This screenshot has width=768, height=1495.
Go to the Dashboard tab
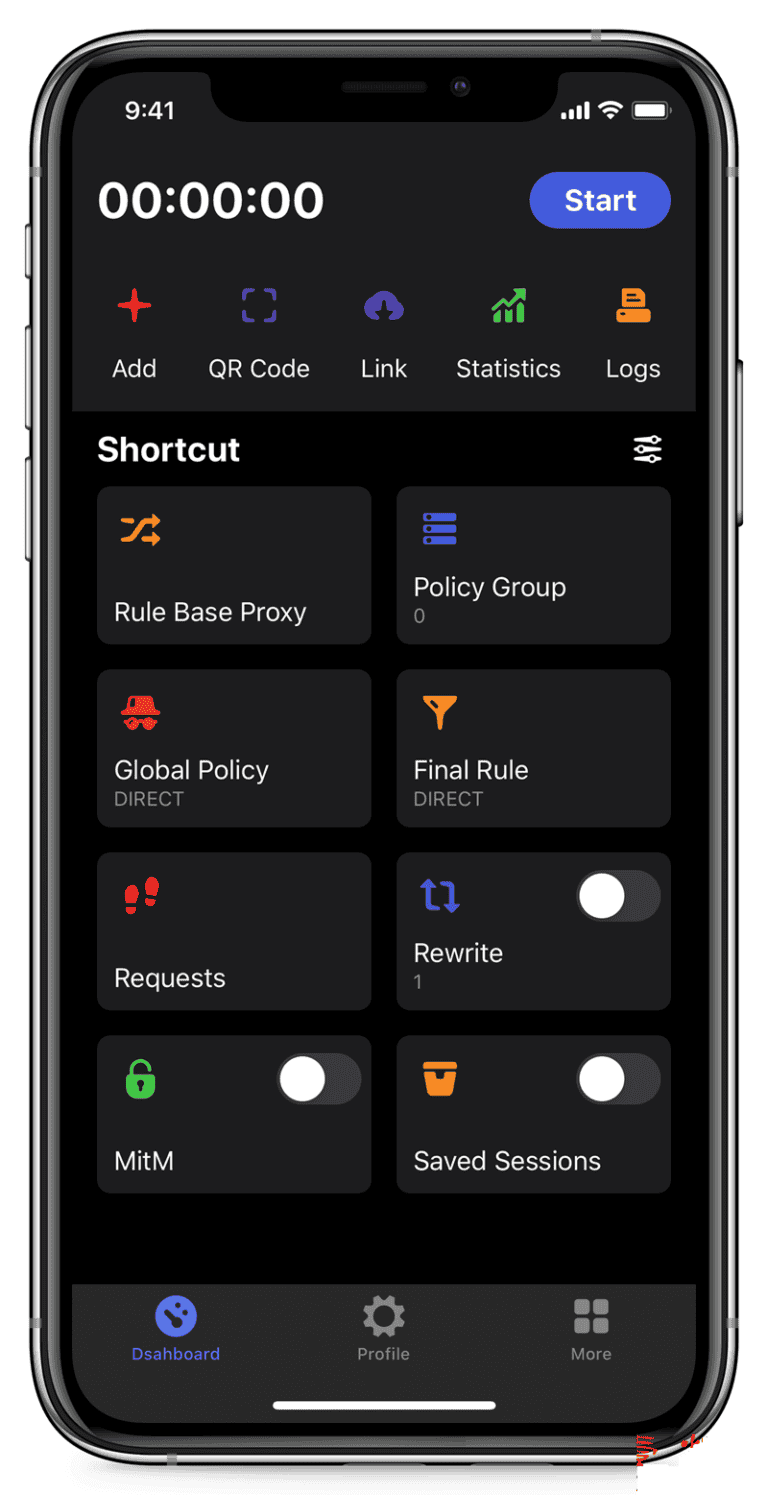tap(176, 1329)
